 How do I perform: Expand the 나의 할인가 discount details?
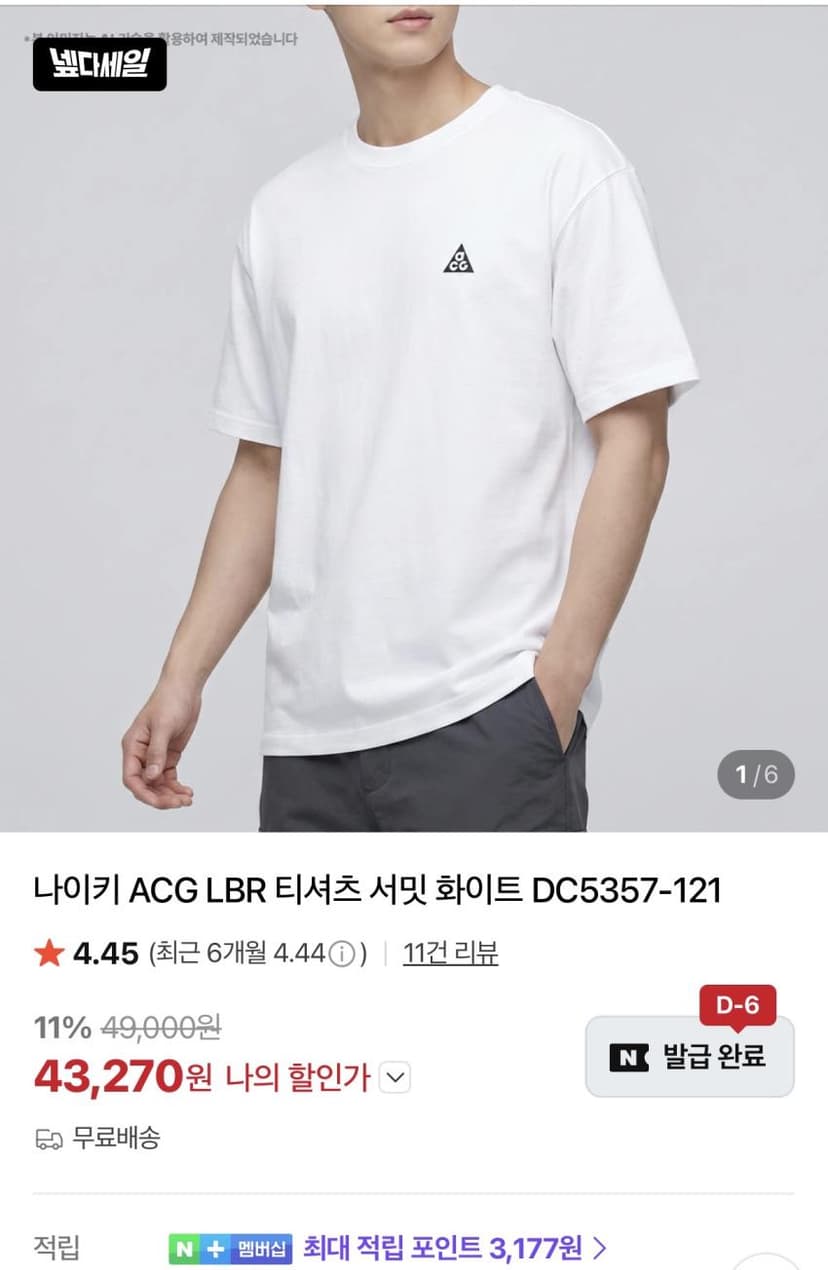pyautogui.click(x=397, y=1077)
